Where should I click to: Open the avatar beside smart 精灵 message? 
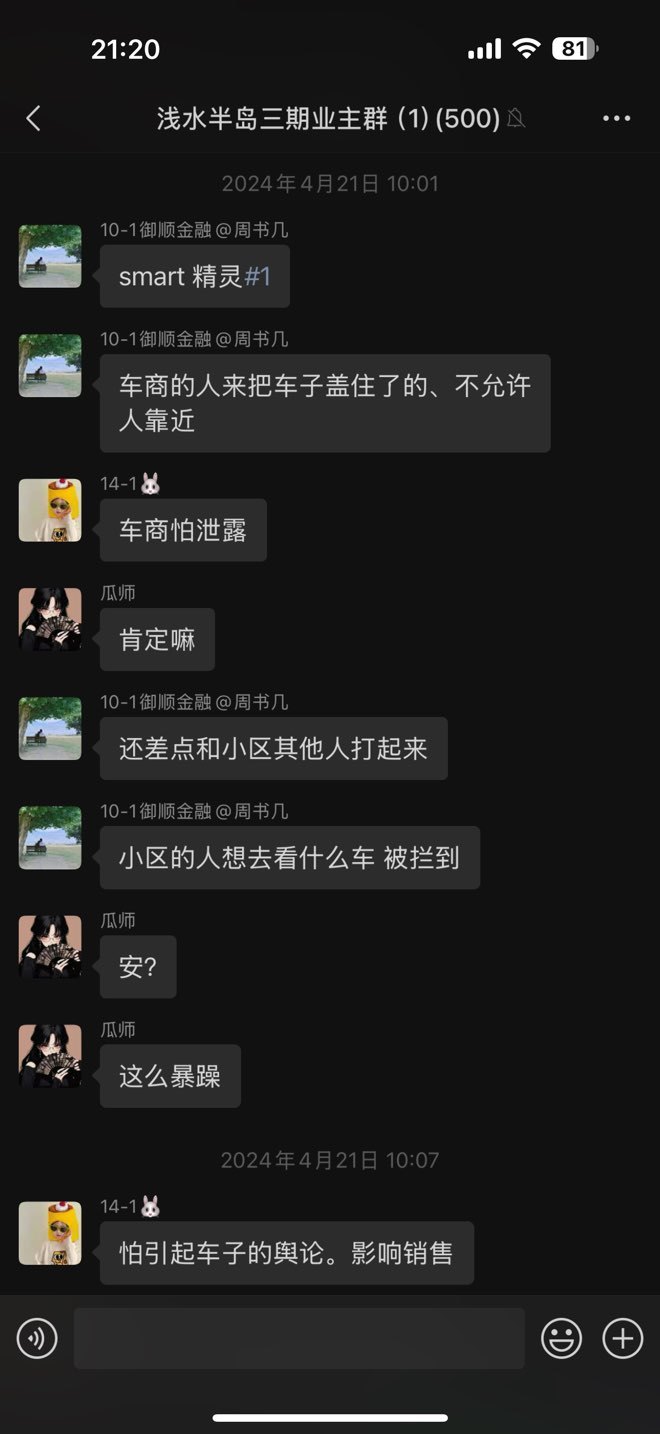coord(50,256)
